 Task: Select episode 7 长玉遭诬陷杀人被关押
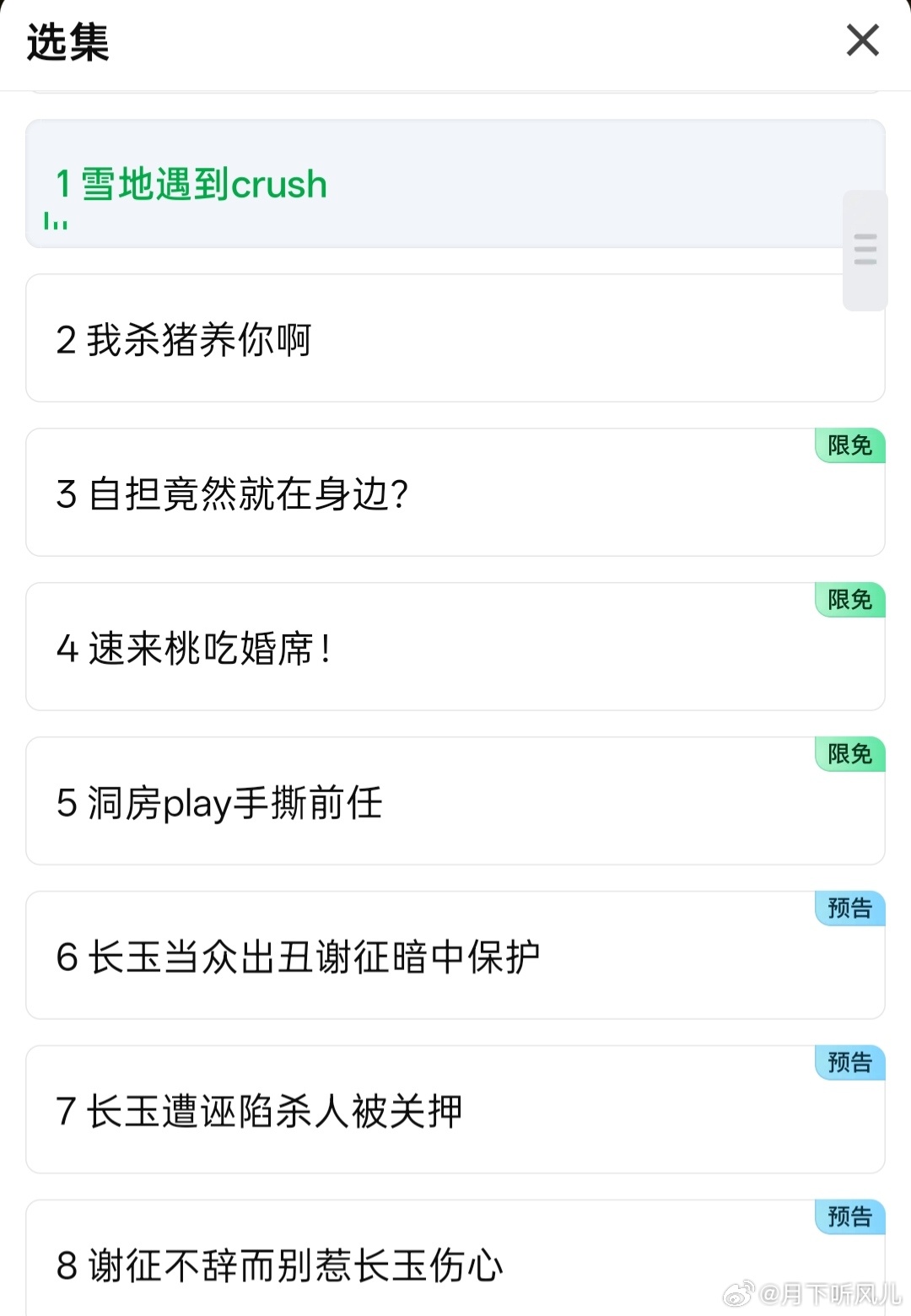(455, 1109)
